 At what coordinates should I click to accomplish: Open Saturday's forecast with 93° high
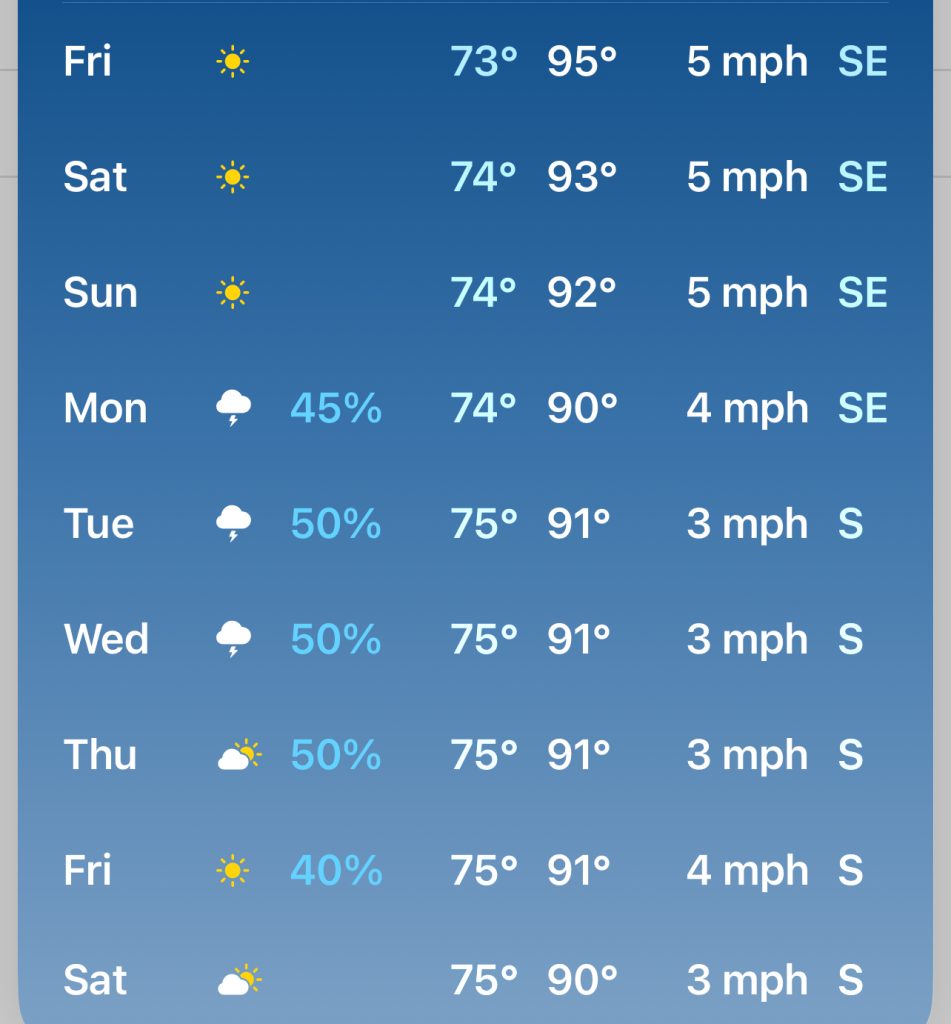pyautogui.click(x=475, y=177)
